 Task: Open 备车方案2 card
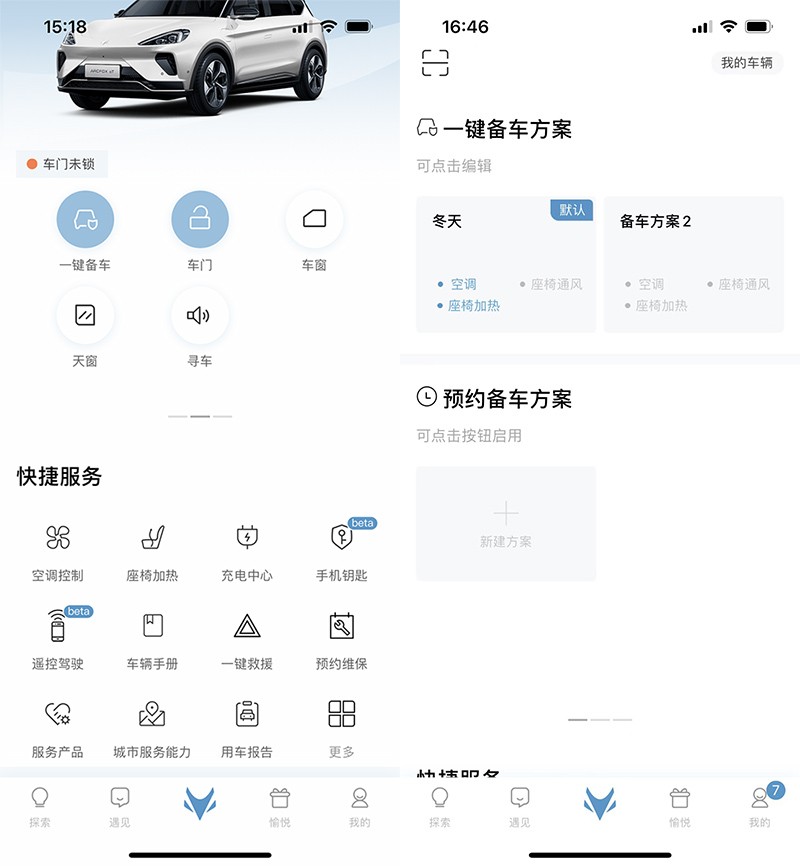click(x=693, y=264)
